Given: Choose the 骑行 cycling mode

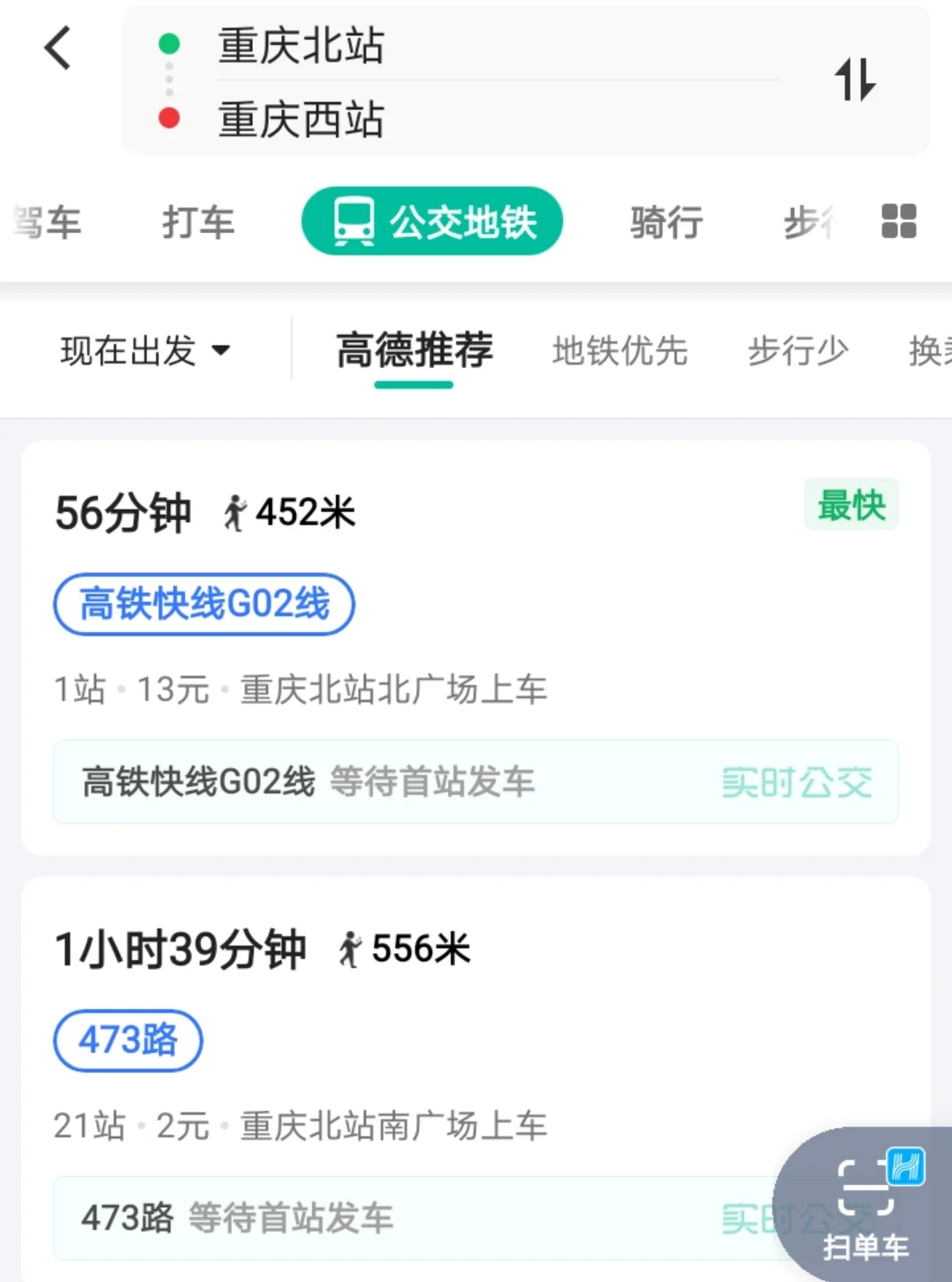Looking at the screenshot, I should point(666,222).
